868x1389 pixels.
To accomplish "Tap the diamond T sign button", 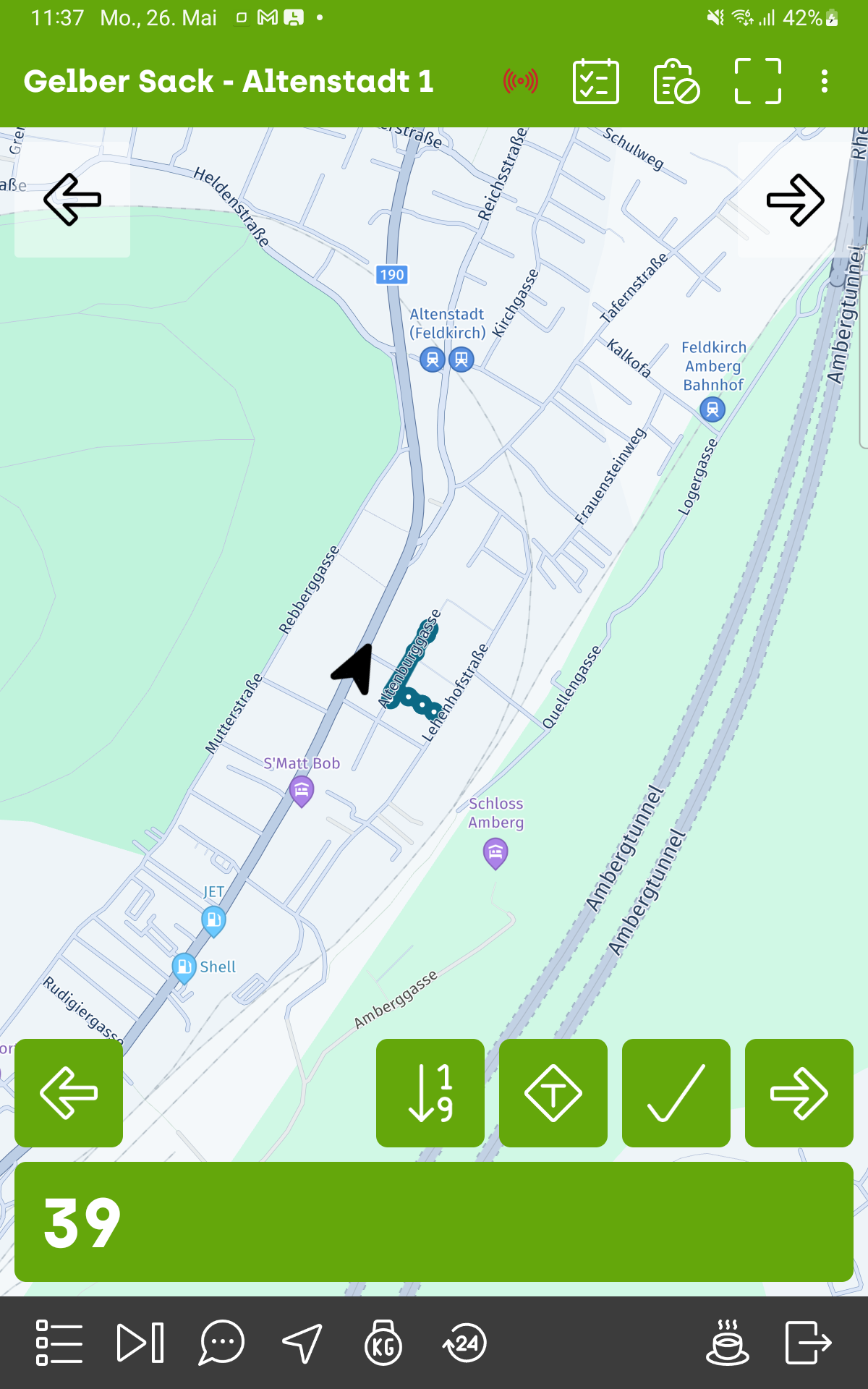I will coord(553,1093).
